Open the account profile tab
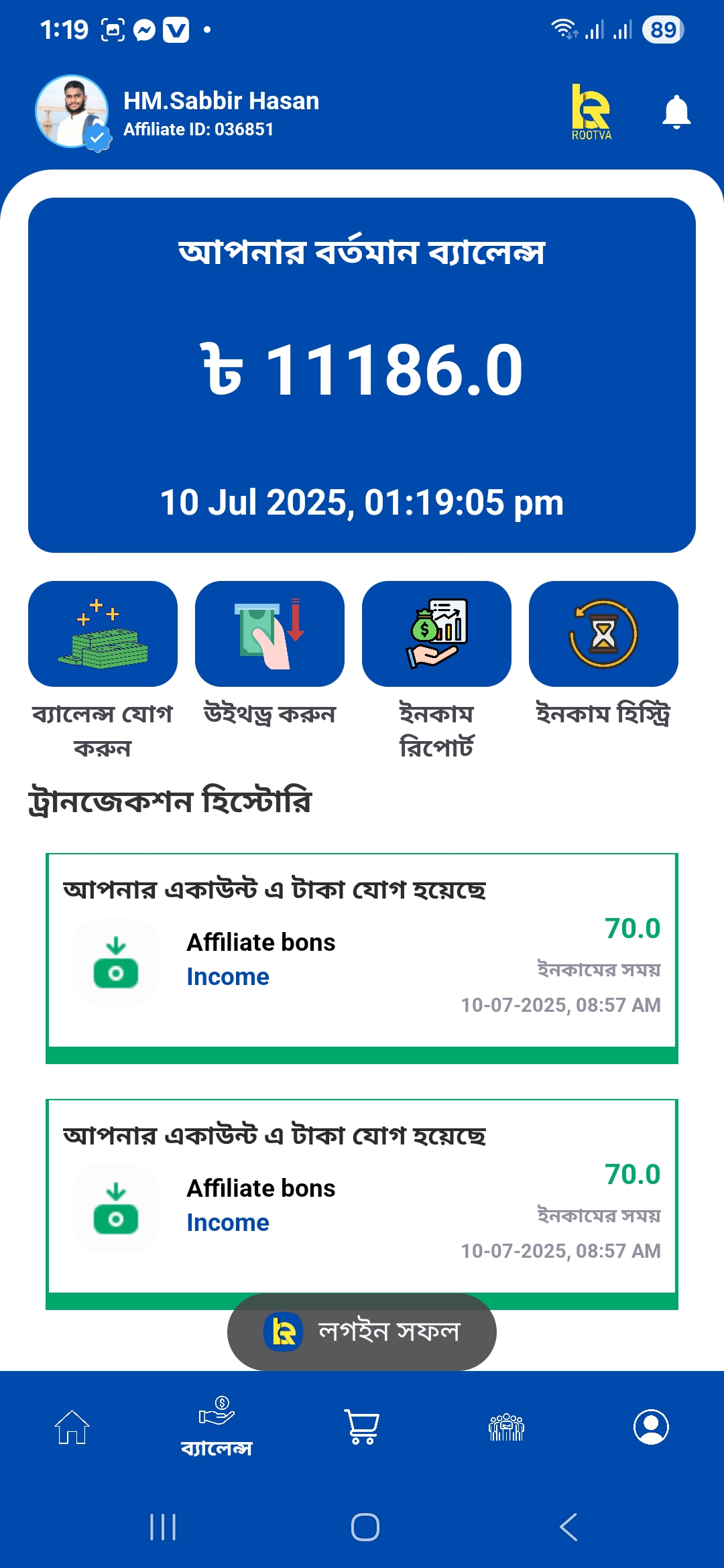The width and height of the screenshot is (724, 1568). pyautogui.click(x=651, y=1427)
